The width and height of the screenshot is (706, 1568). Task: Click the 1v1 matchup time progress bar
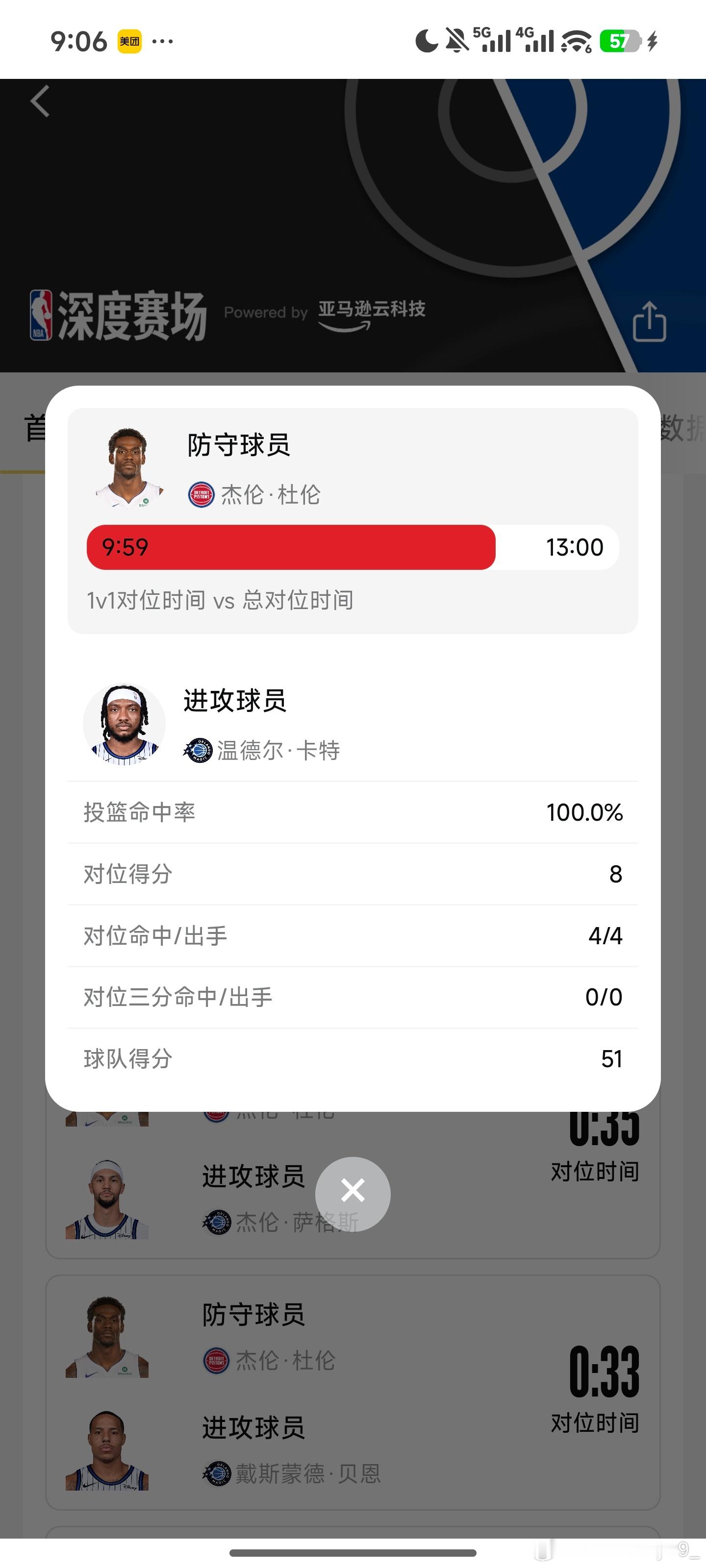(x=353, y=547)
